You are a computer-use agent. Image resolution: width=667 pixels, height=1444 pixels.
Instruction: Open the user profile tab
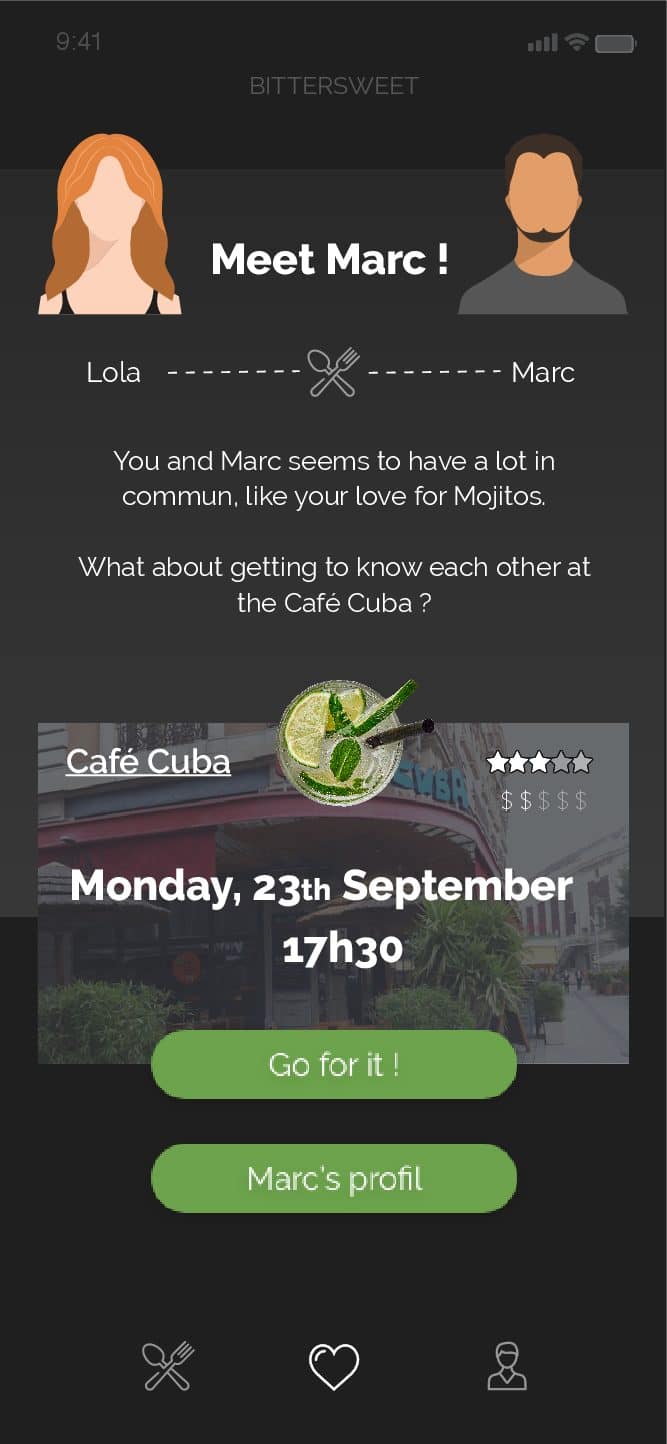pyautogui.click(x=507, y=1366)
